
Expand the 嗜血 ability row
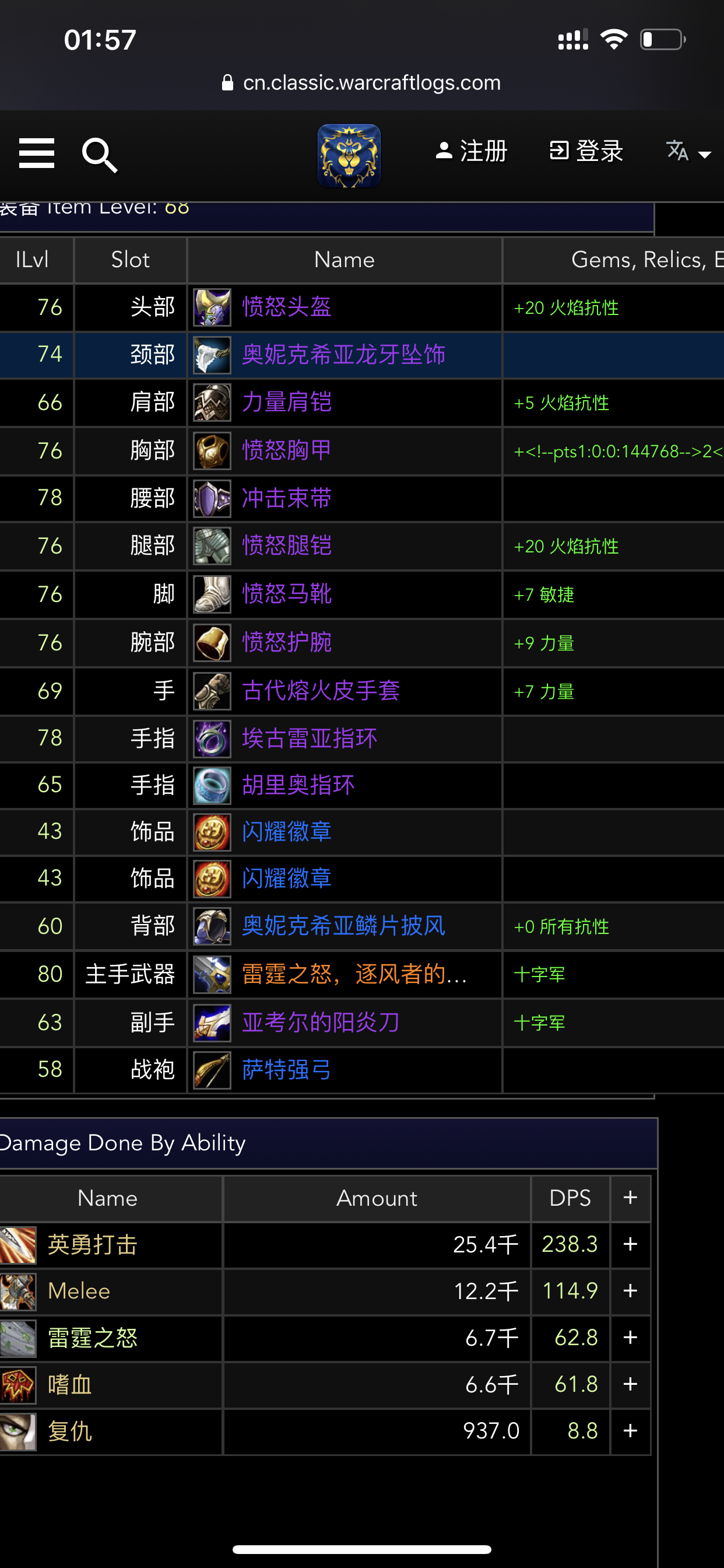point(630,1384)
